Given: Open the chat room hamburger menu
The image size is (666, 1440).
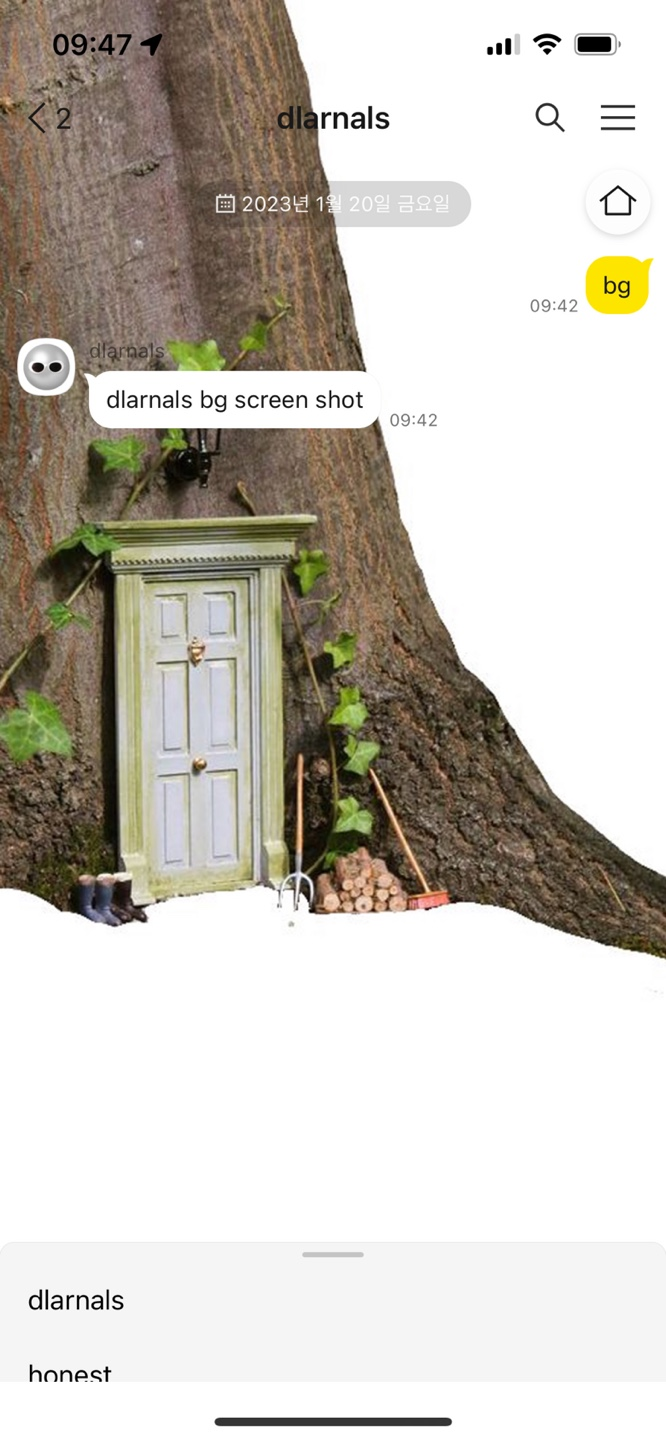Looking at the screenshot, I should coord(618,117).
